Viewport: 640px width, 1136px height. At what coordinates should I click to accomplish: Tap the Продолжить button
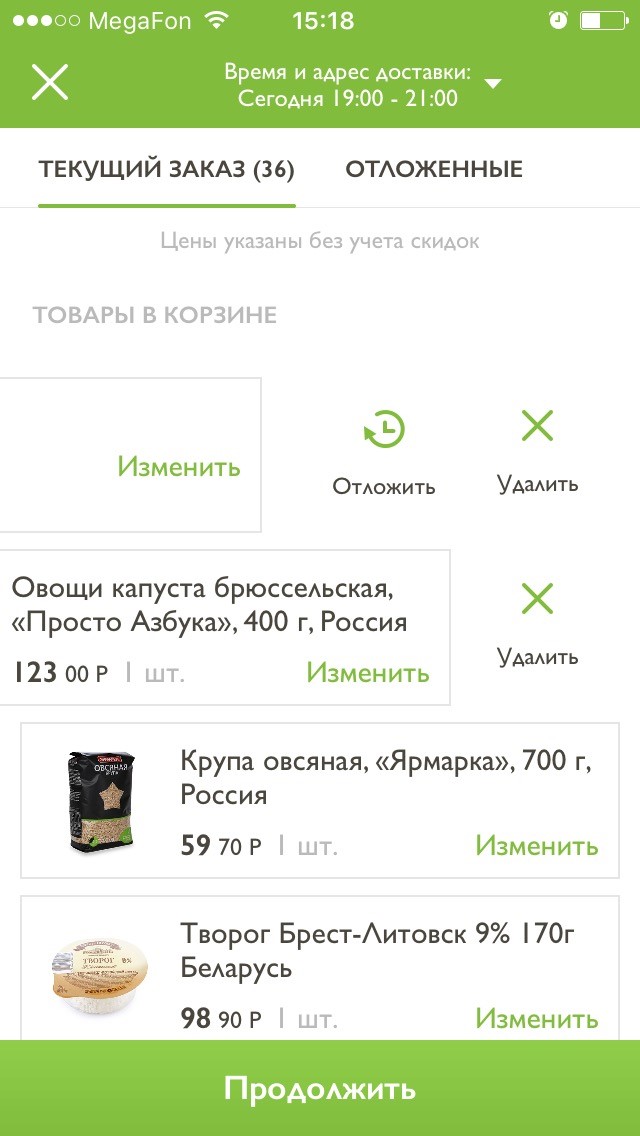pos(320,1089)
